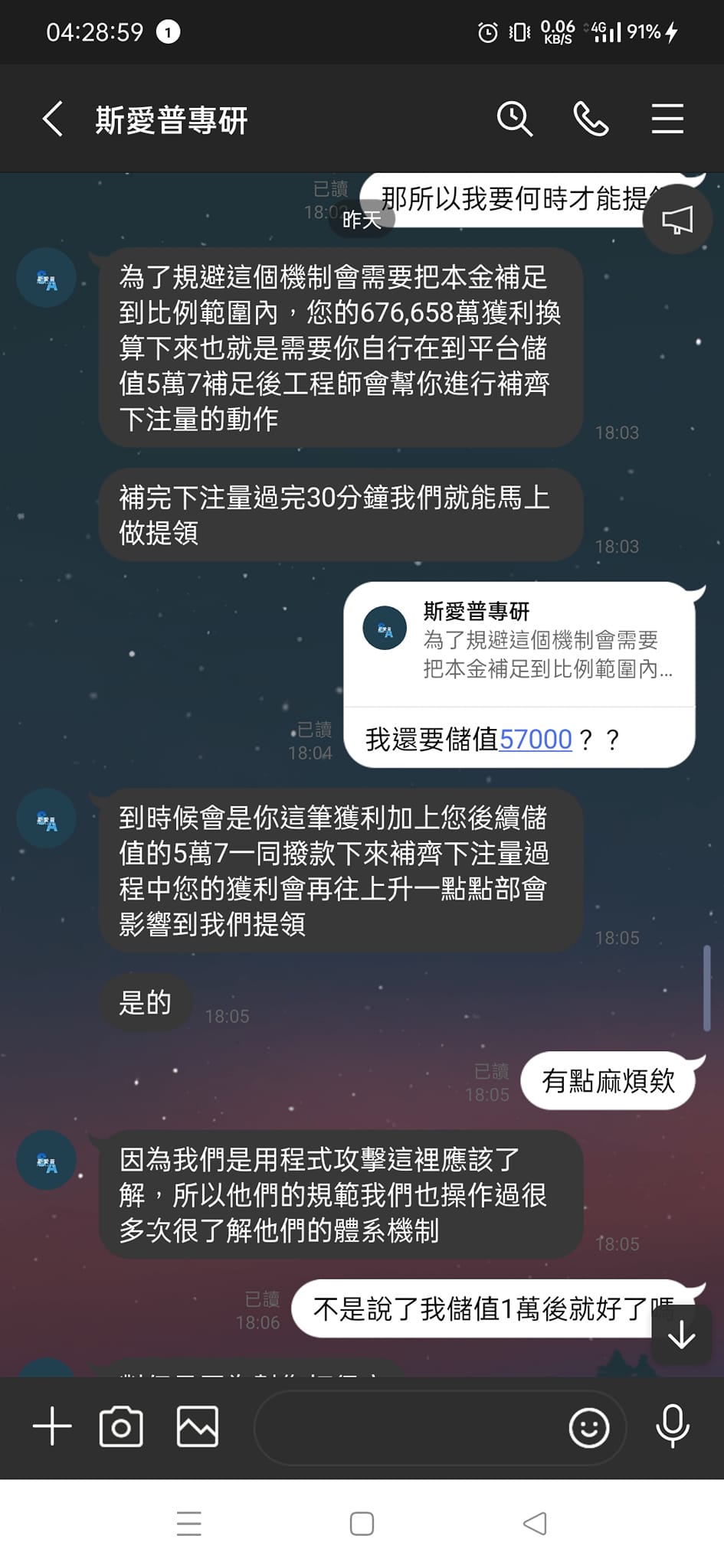The image size is (724, 1568).
Task: Go back from 斯愛普專研 chat
Action: pos(52,119)
